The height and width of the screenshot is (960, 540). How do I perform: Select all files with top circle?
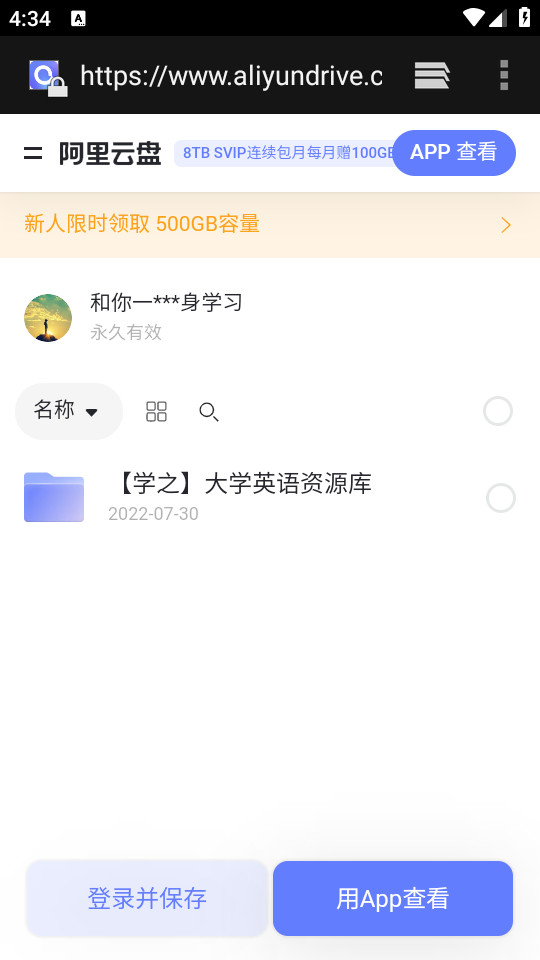tap(498, 411)
